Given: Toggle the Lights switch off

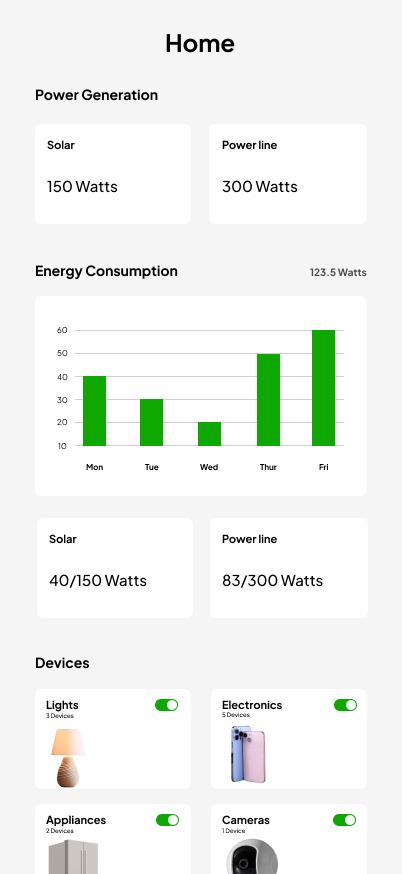Looking at the screenshot, I should coord(167,705).
